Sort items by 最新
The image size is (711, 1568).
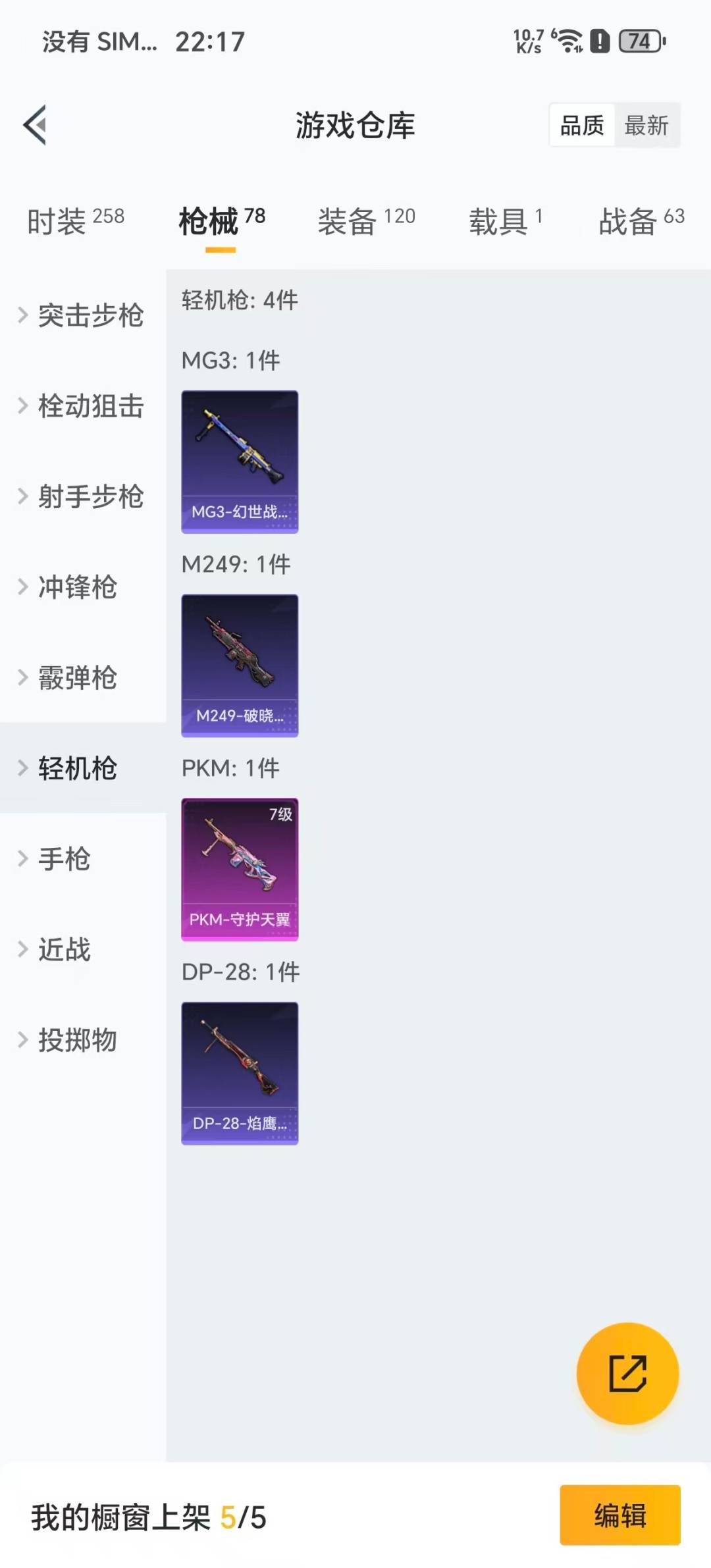[x=646, y=125]
